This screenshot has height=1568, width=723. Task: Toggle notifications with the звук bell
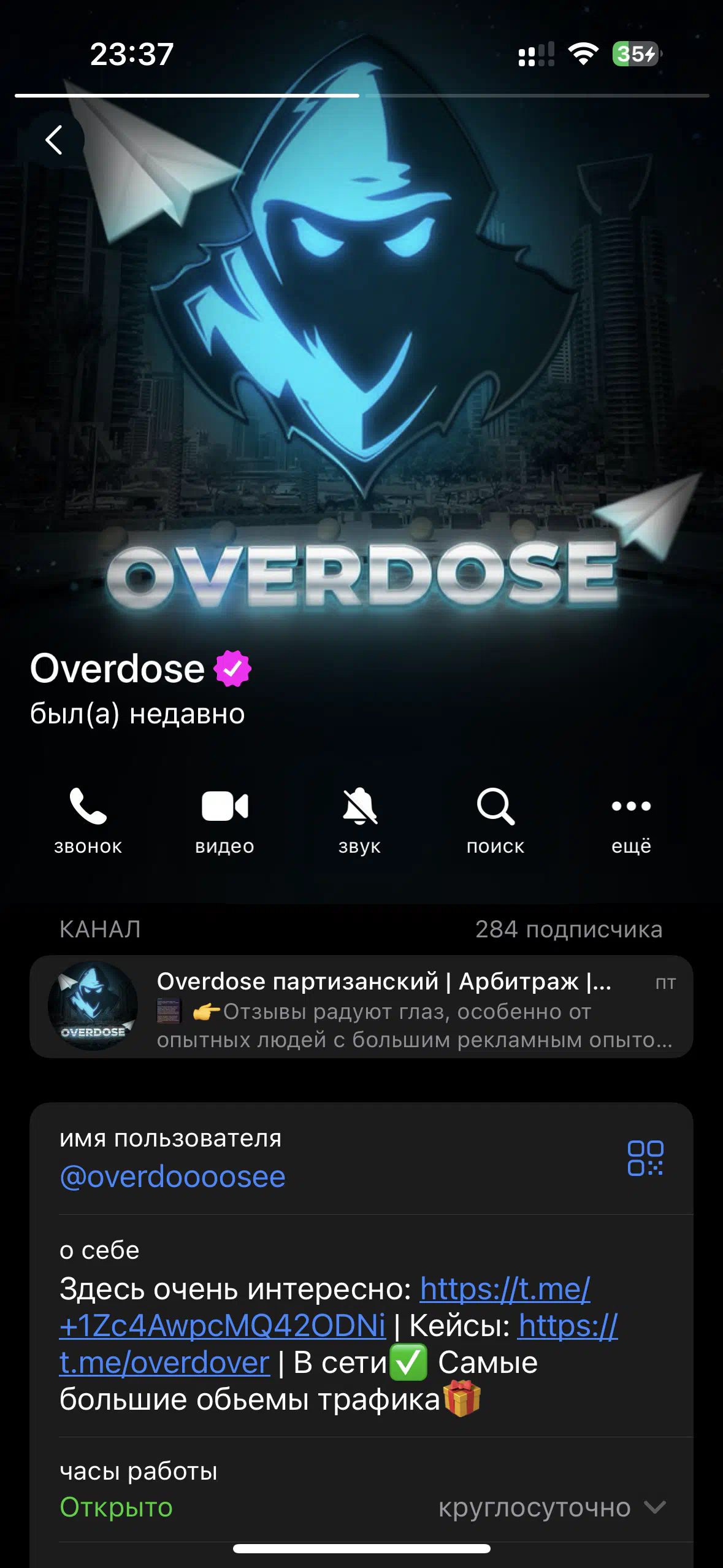click(x=360, y=821)
